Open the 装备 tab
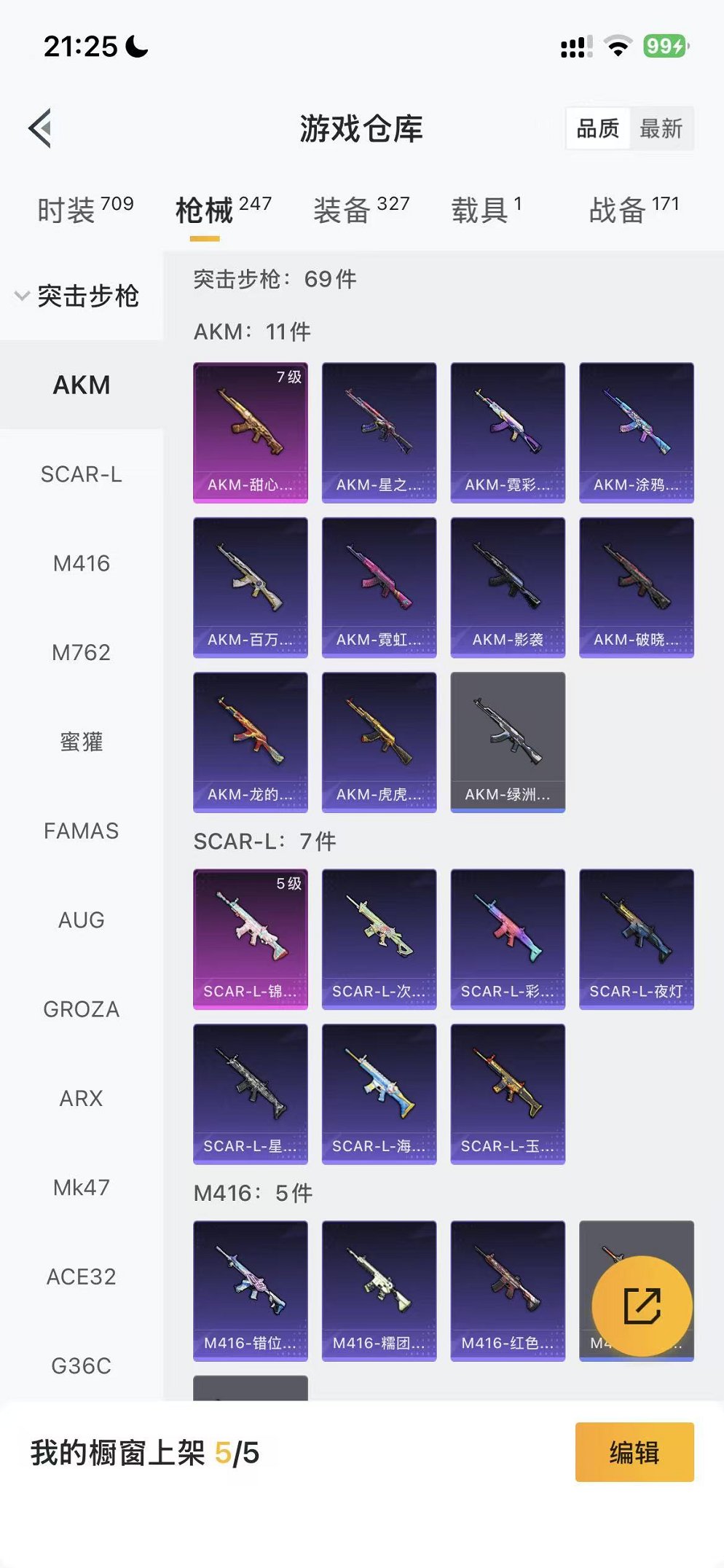 click(x=361, y=210)
